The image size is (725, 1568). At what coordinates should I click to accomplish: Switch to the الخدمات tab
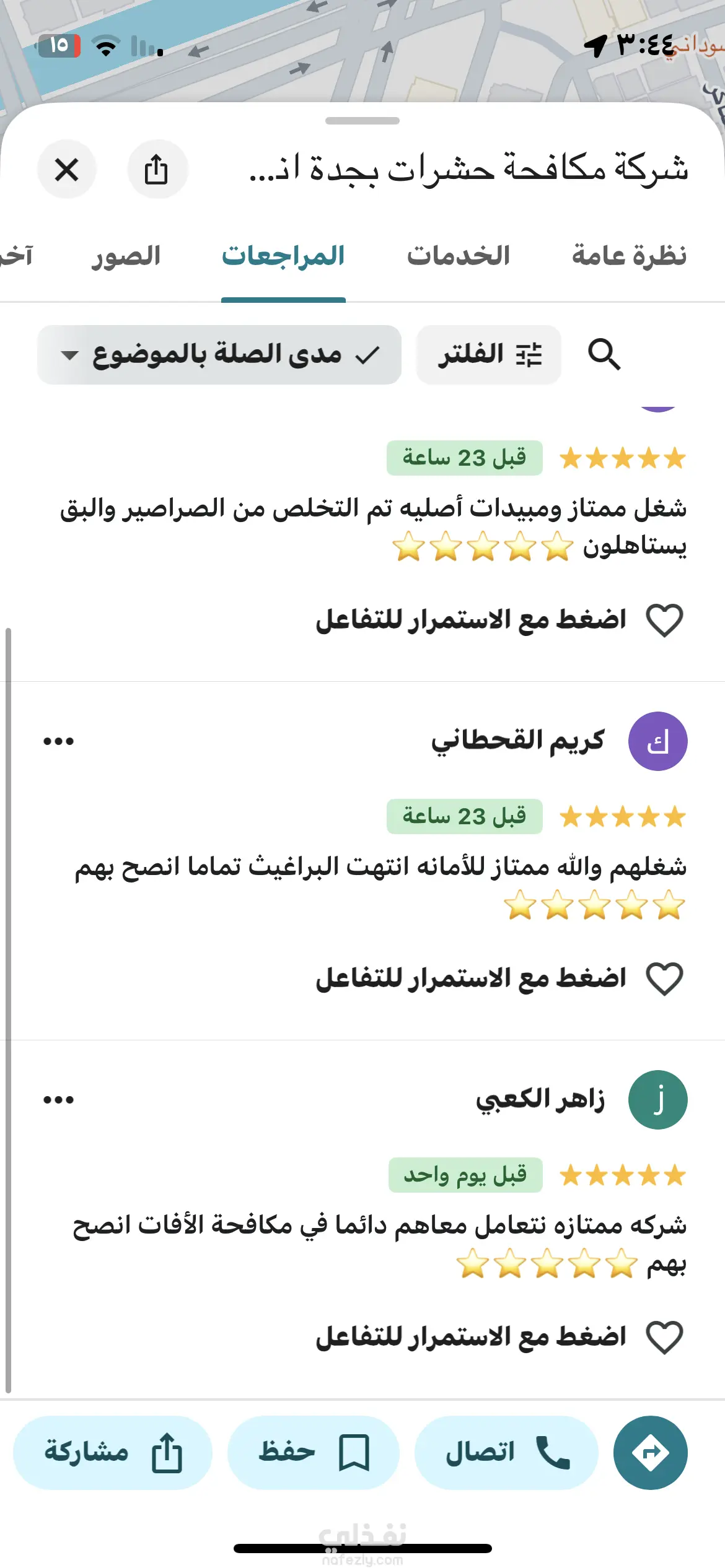point(458,256)
